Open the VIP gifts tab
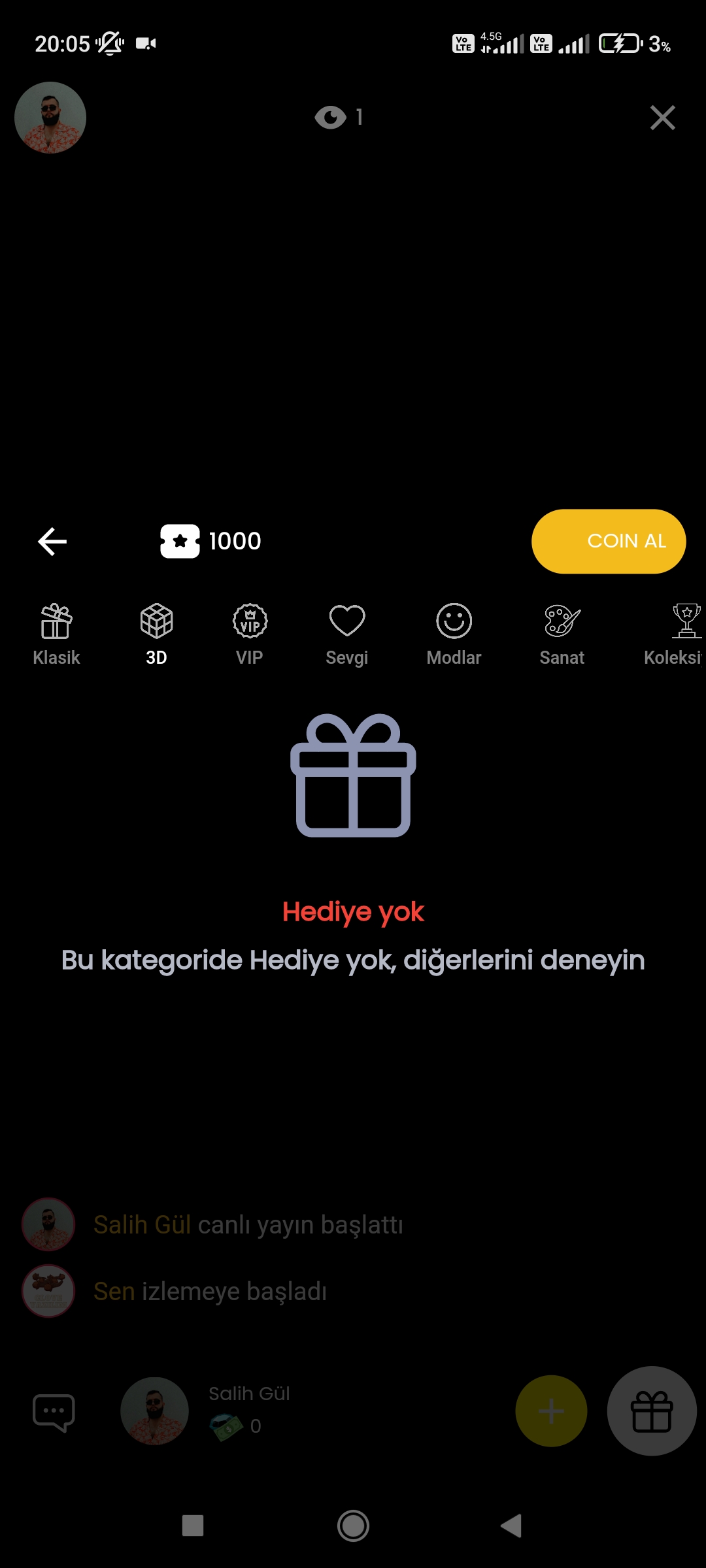706x1568 pixels. (250, 634)
